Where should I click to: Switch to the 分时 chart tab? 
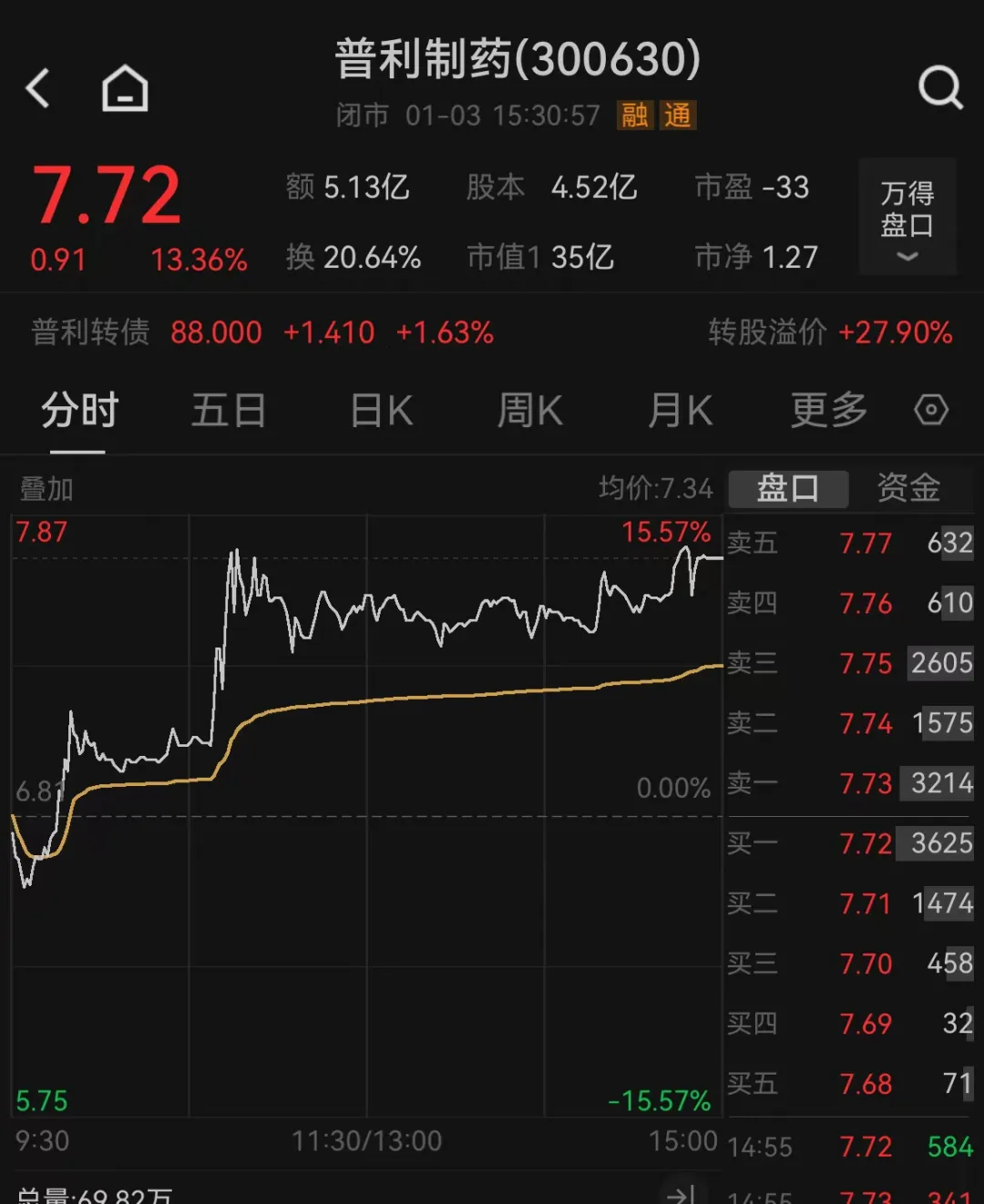tap(79, 411)
